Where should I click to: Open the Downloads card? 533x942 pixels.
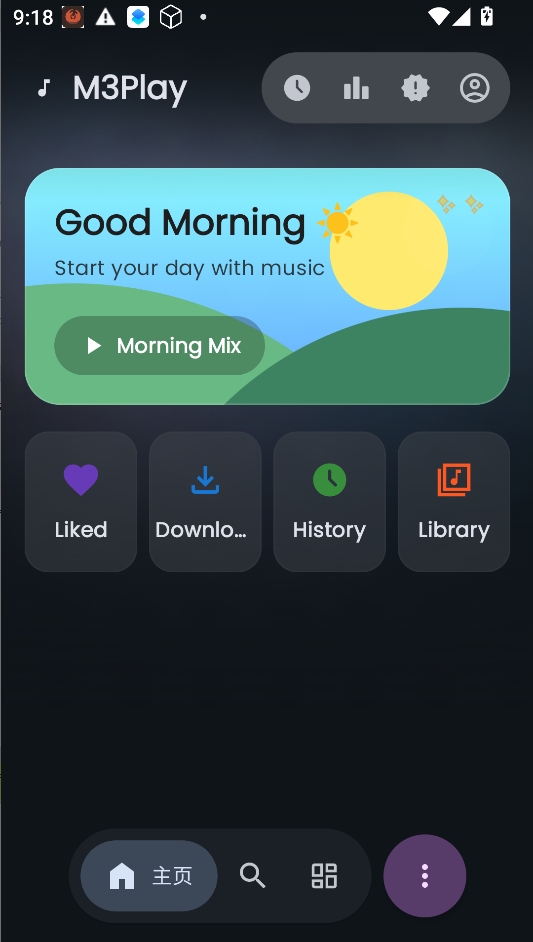pos(205,502)
